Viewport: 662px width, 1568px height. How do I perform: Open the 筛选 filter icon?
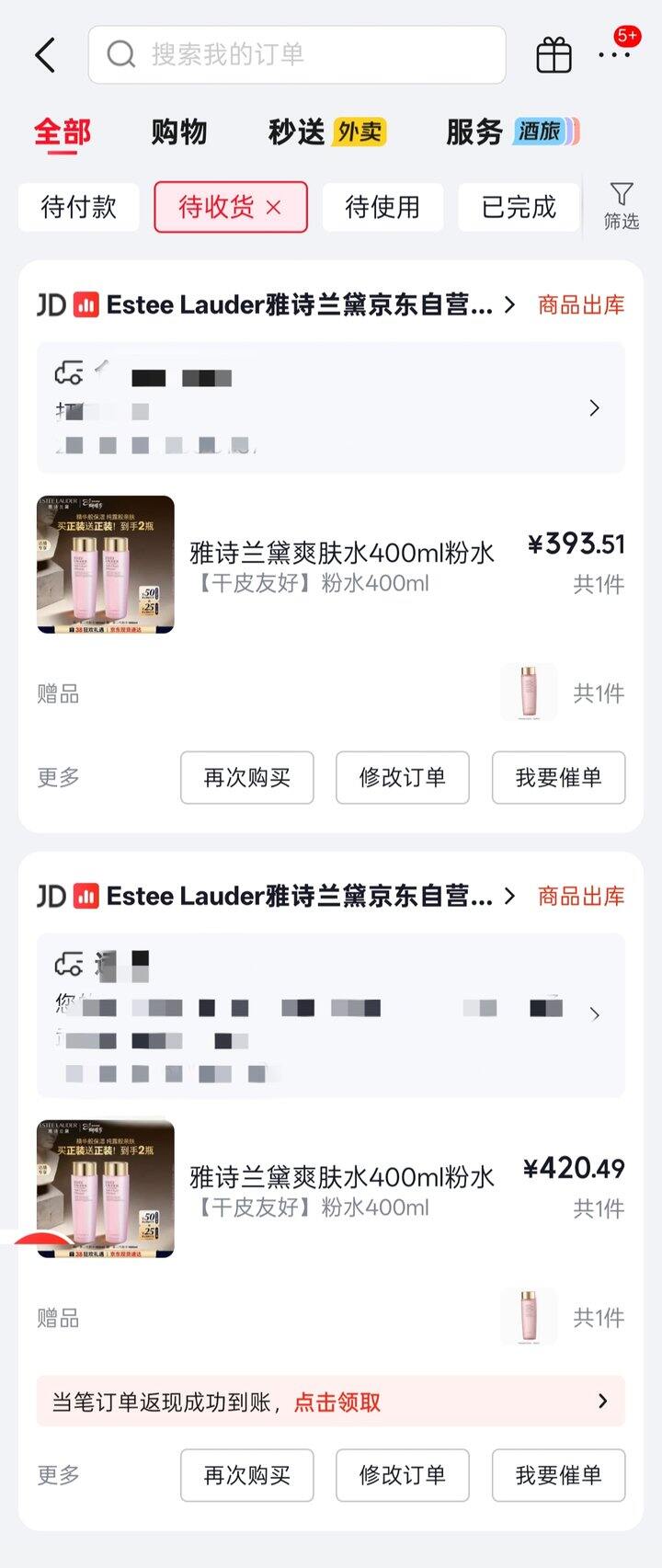point(623,206)
